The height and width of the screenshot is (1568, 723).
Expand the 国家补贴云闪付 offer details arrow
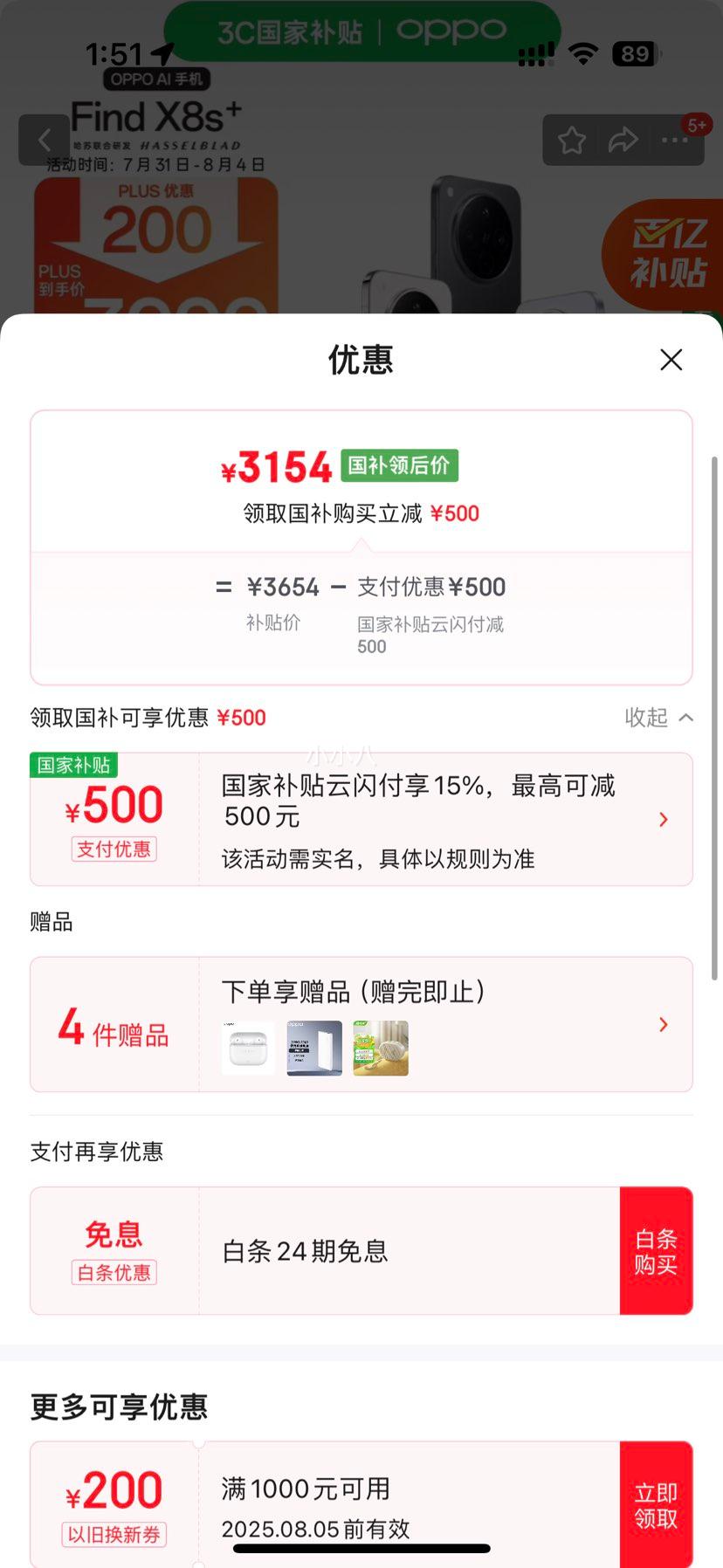[x=664, y=819]
